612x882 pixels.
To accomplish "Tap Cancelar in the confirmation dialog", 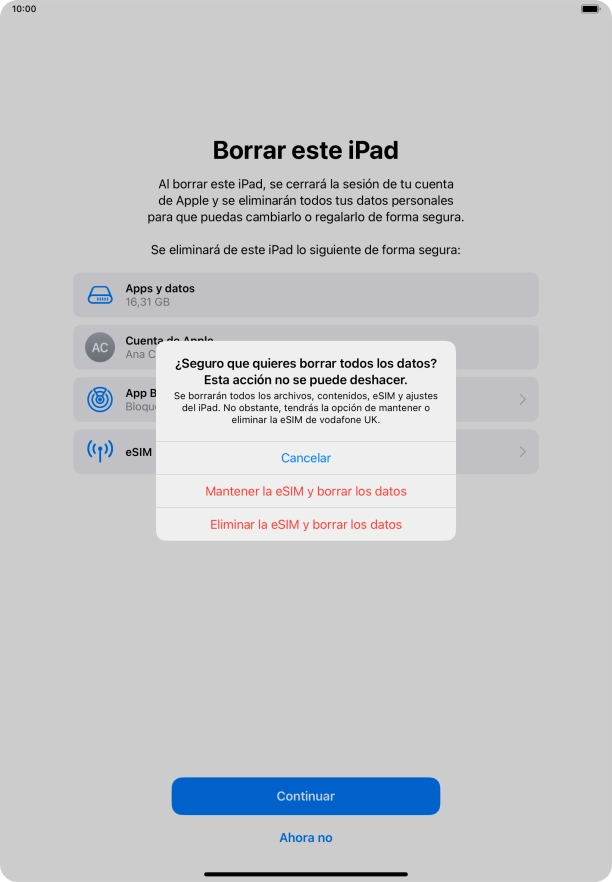I will click(306, 458).
